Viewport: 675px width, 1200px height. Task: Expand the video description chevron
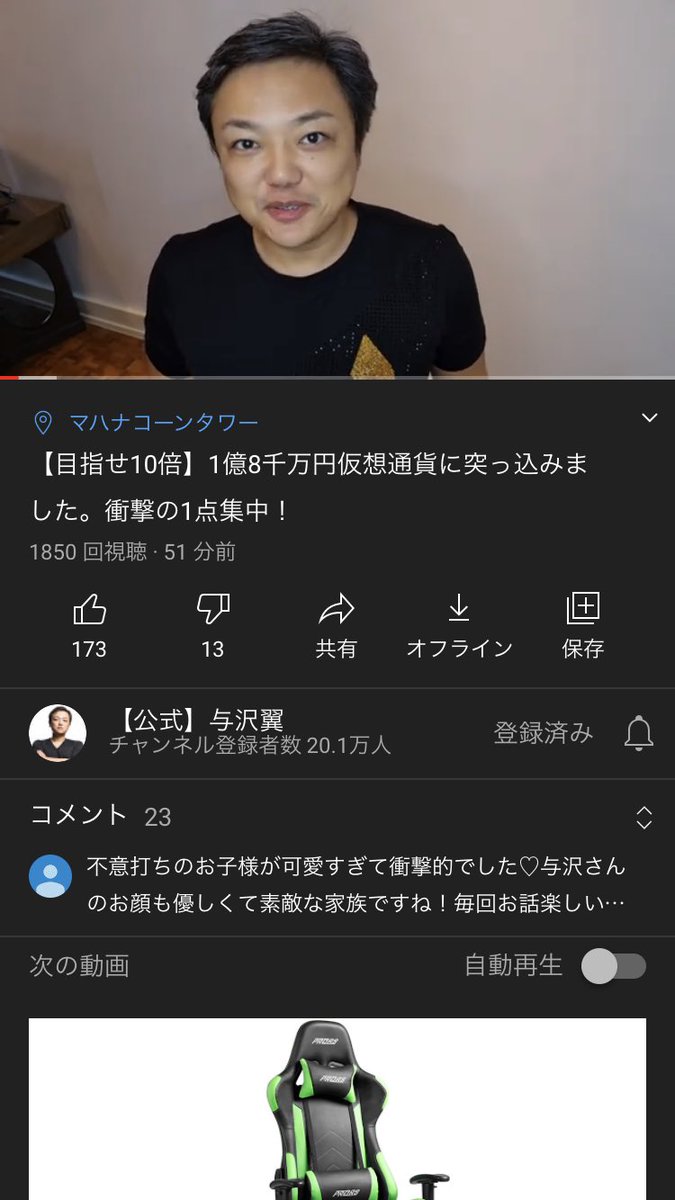pos(649,418)
